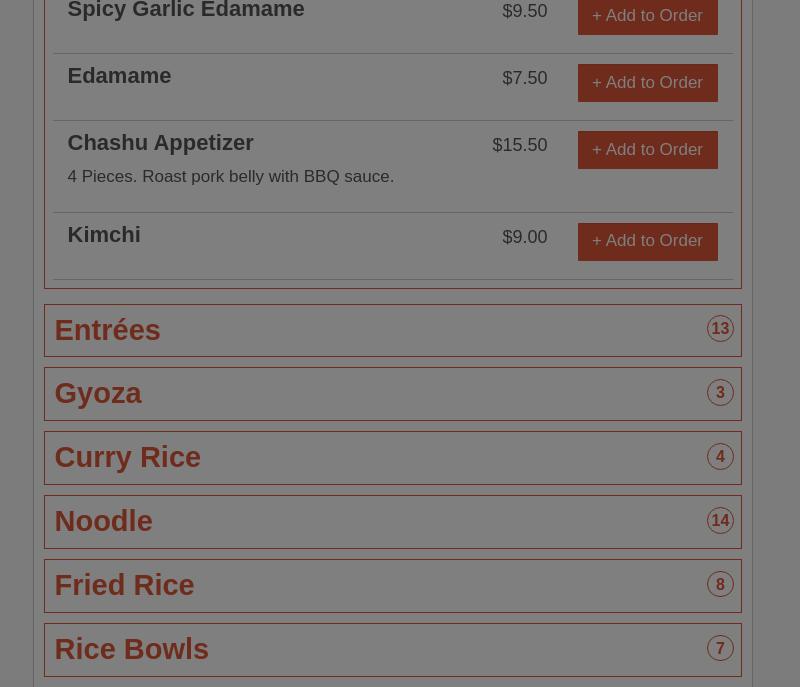The height and width of the screenshot is (687, 800).
Task: Expand the Entrées menu section
Action: click(x=392, y=330)
